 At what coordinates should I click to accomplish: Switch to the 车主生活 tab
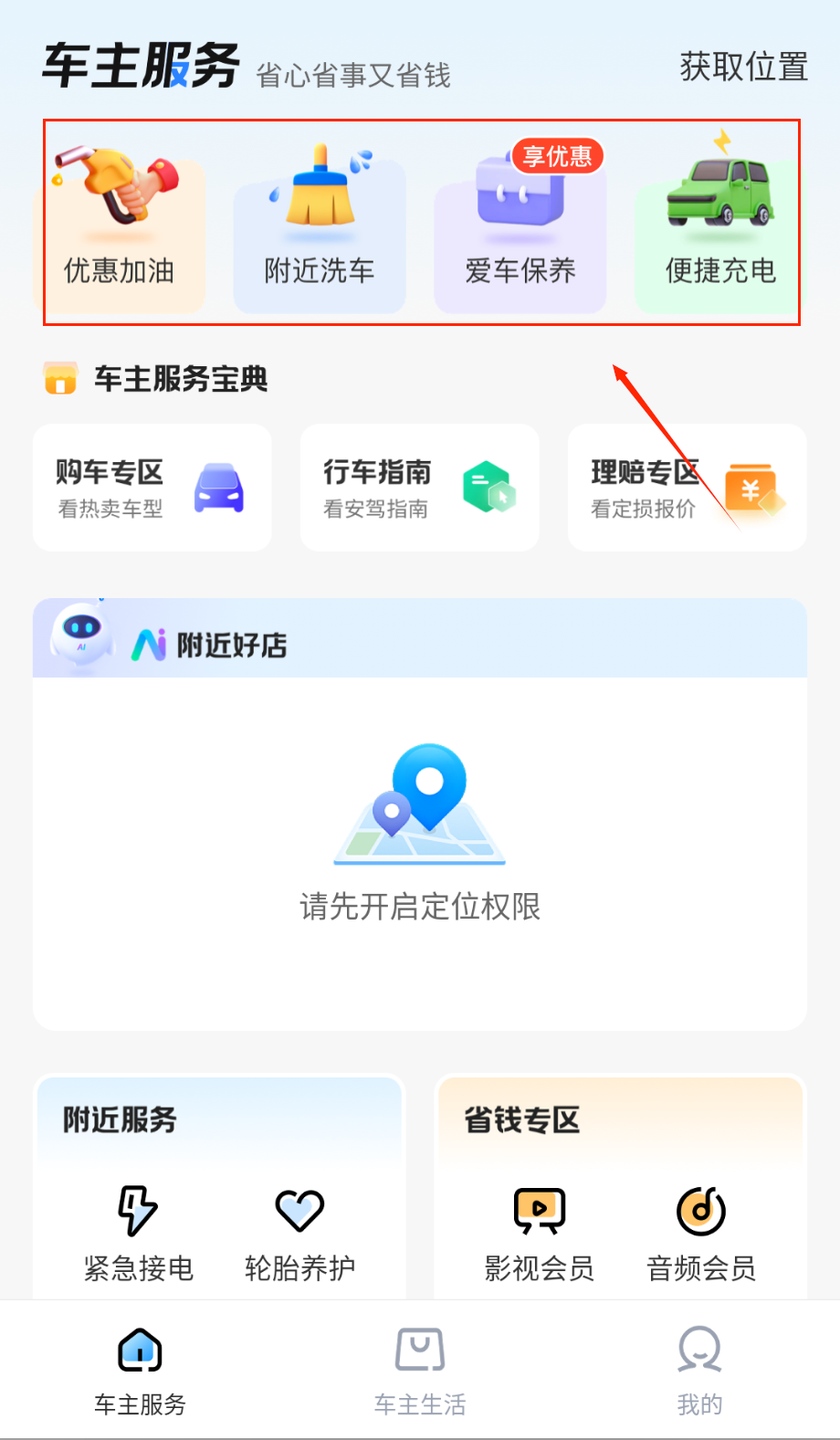point(420,1370)
